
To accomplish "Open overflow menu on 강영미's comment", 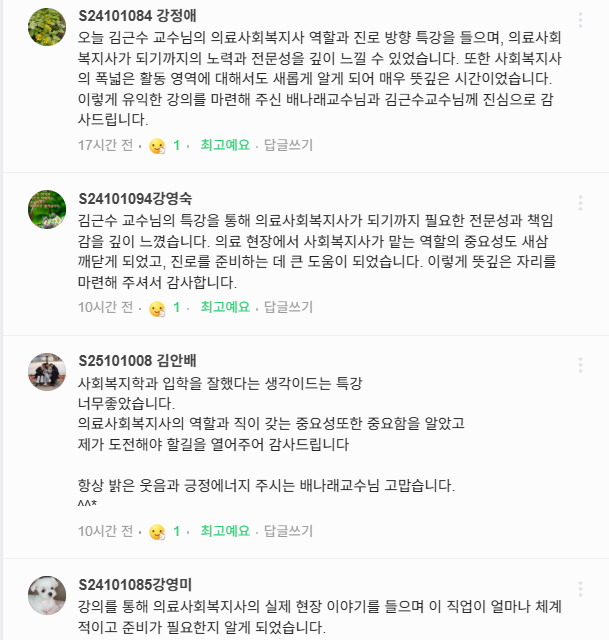I will [x=582, y=585].
